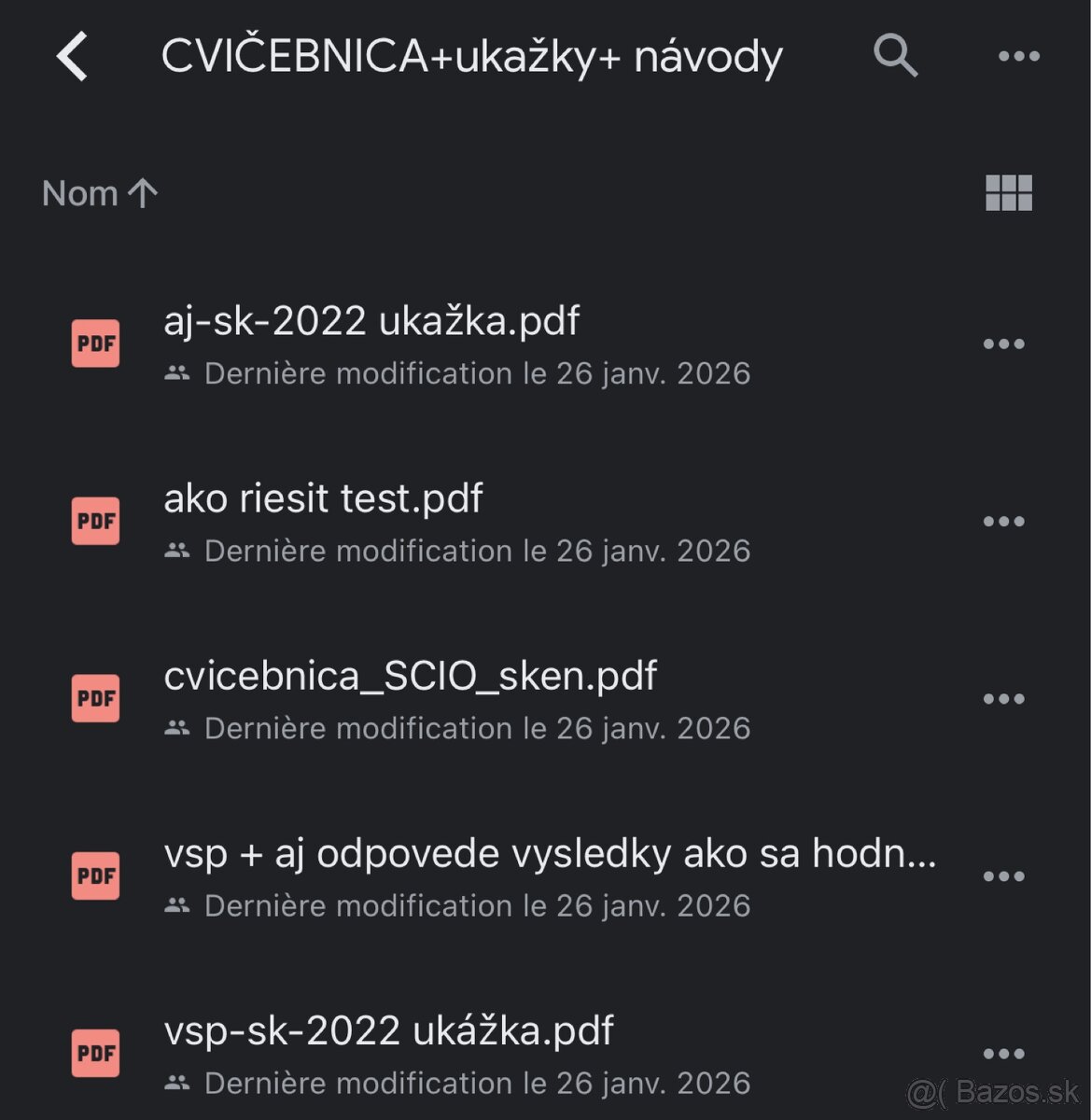
Task: Open ako riesit test.pdf
Action: coord(323,499)
